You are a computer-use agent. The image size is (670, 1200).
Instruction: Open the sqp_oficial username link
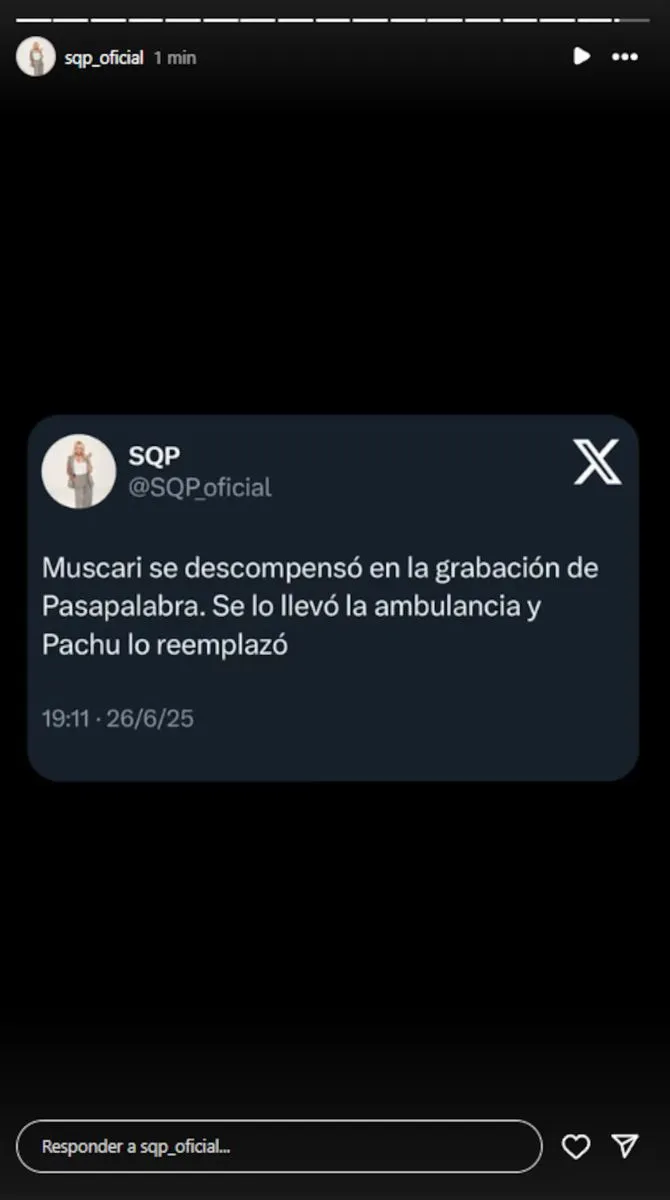point(104,58)
